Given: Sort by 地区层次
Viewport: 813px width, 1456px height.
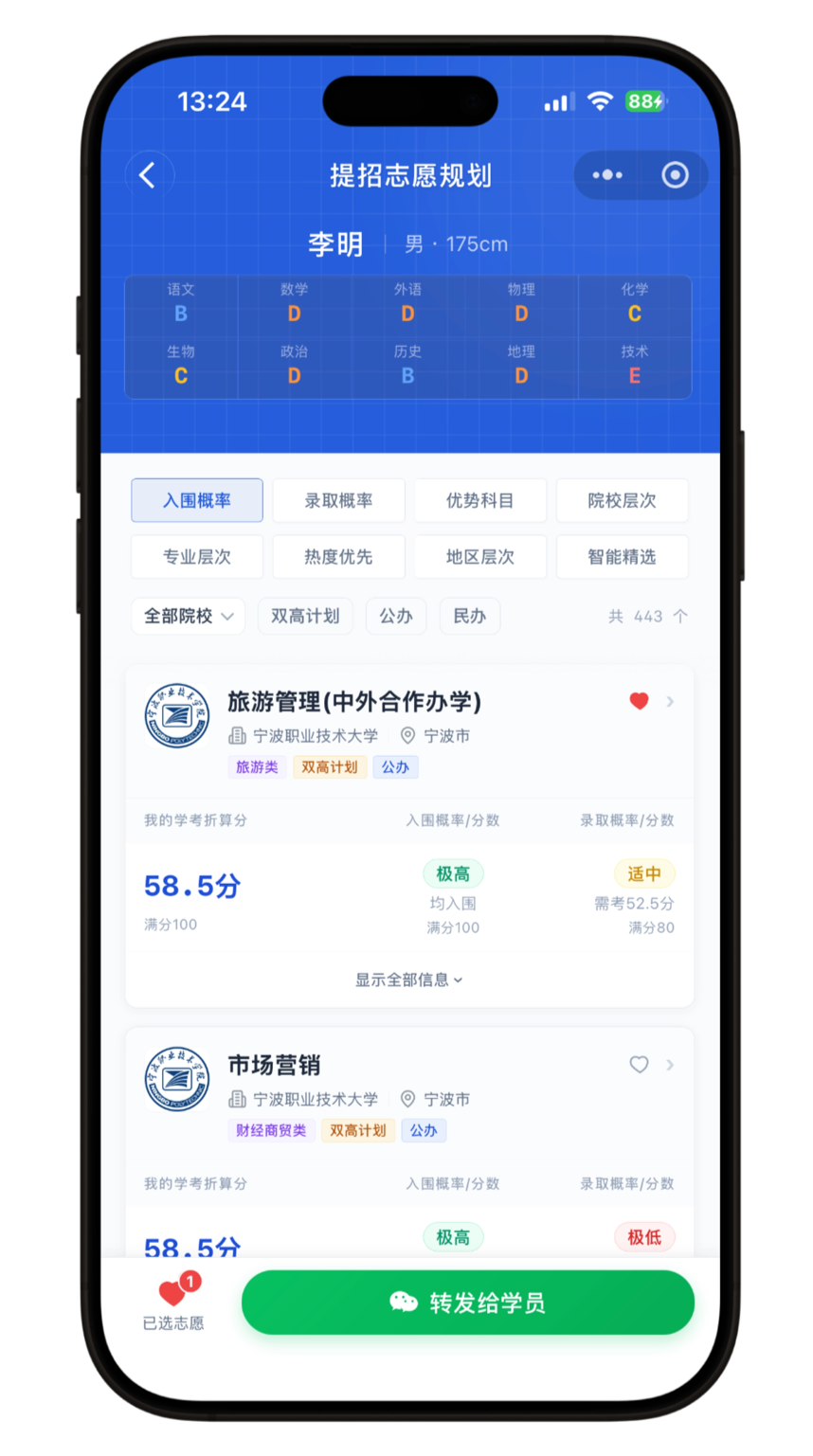Looking at the screenshot, I should pyautogui.click(x=480, y=557).
